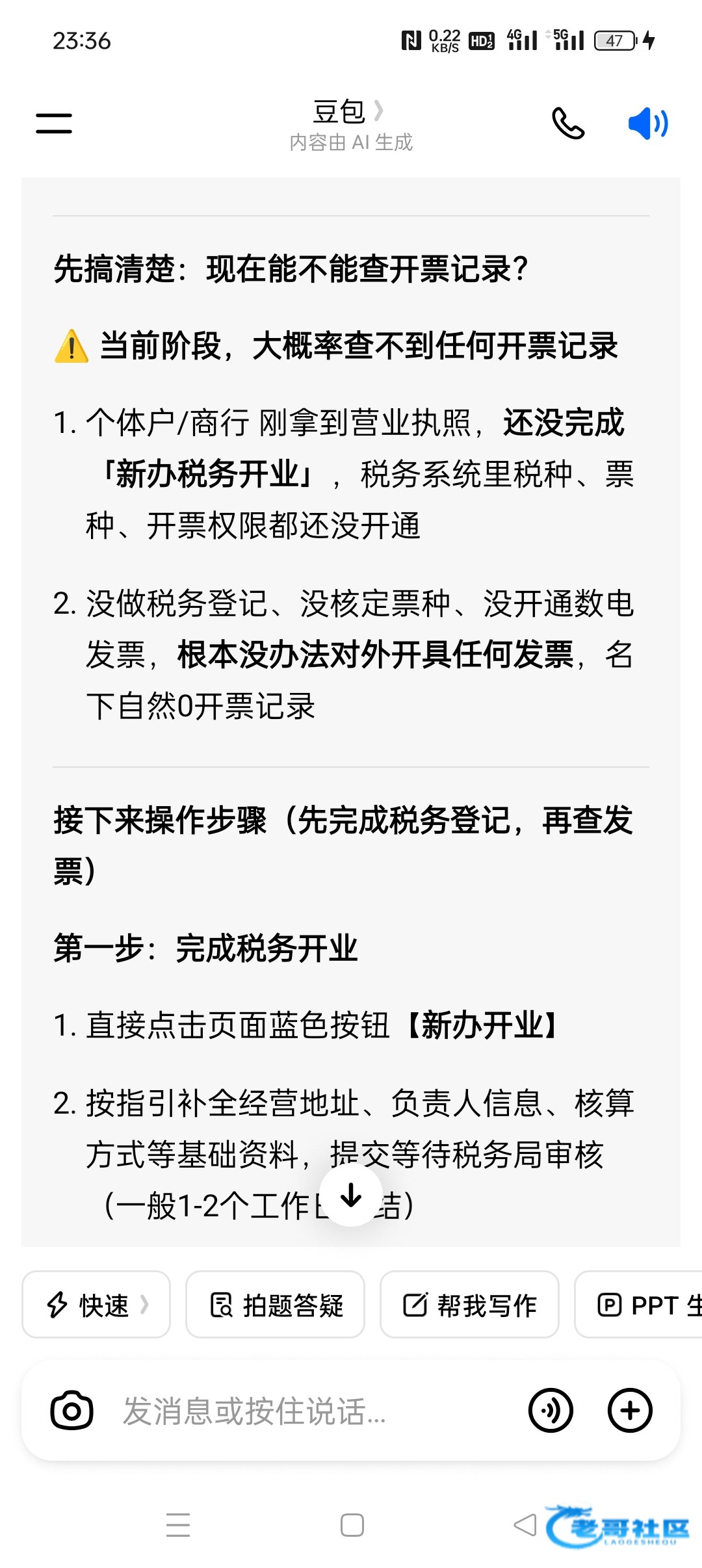Screen dimensions: 702x1568
Task: Select the 拍题答疑 chip
Action: point(275,1304)
